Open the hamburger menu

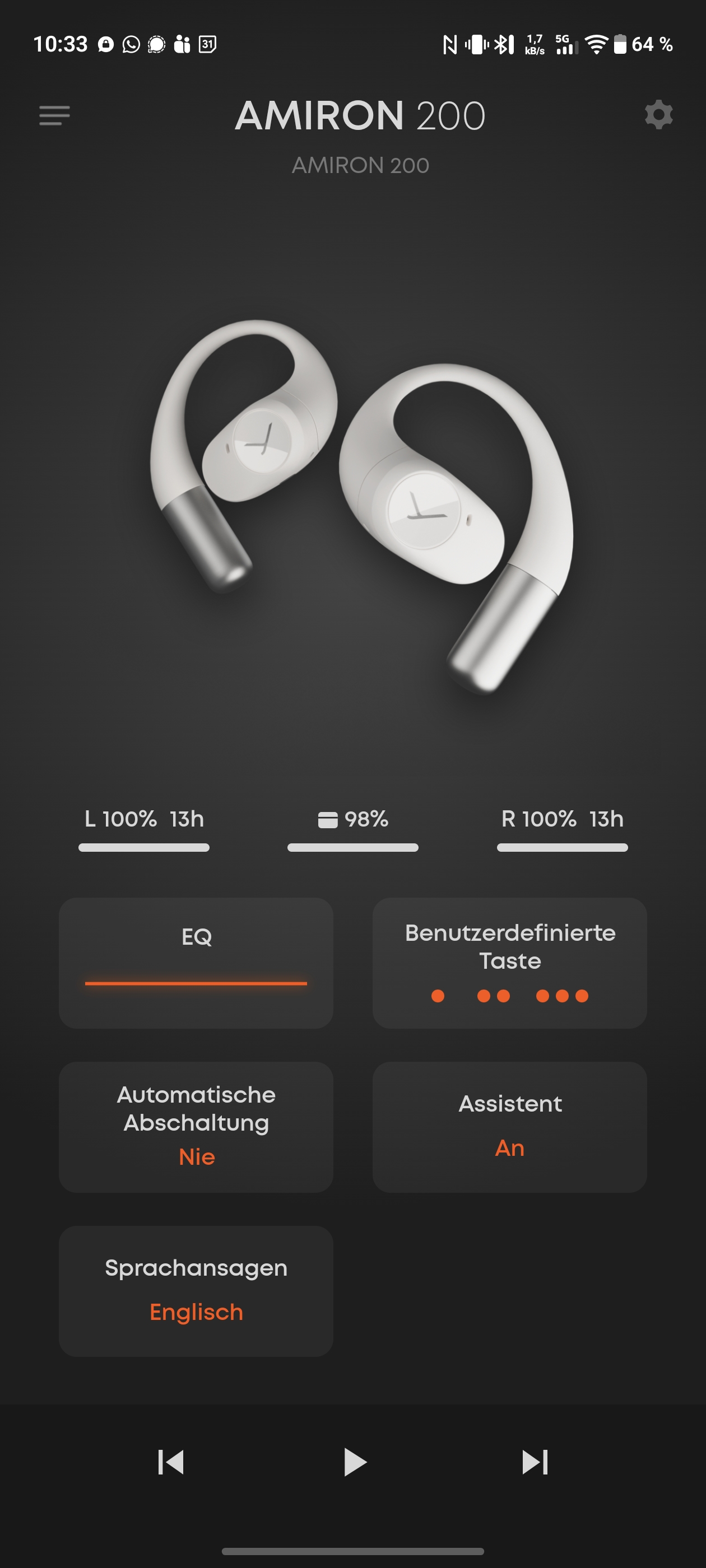coord(54,115)
